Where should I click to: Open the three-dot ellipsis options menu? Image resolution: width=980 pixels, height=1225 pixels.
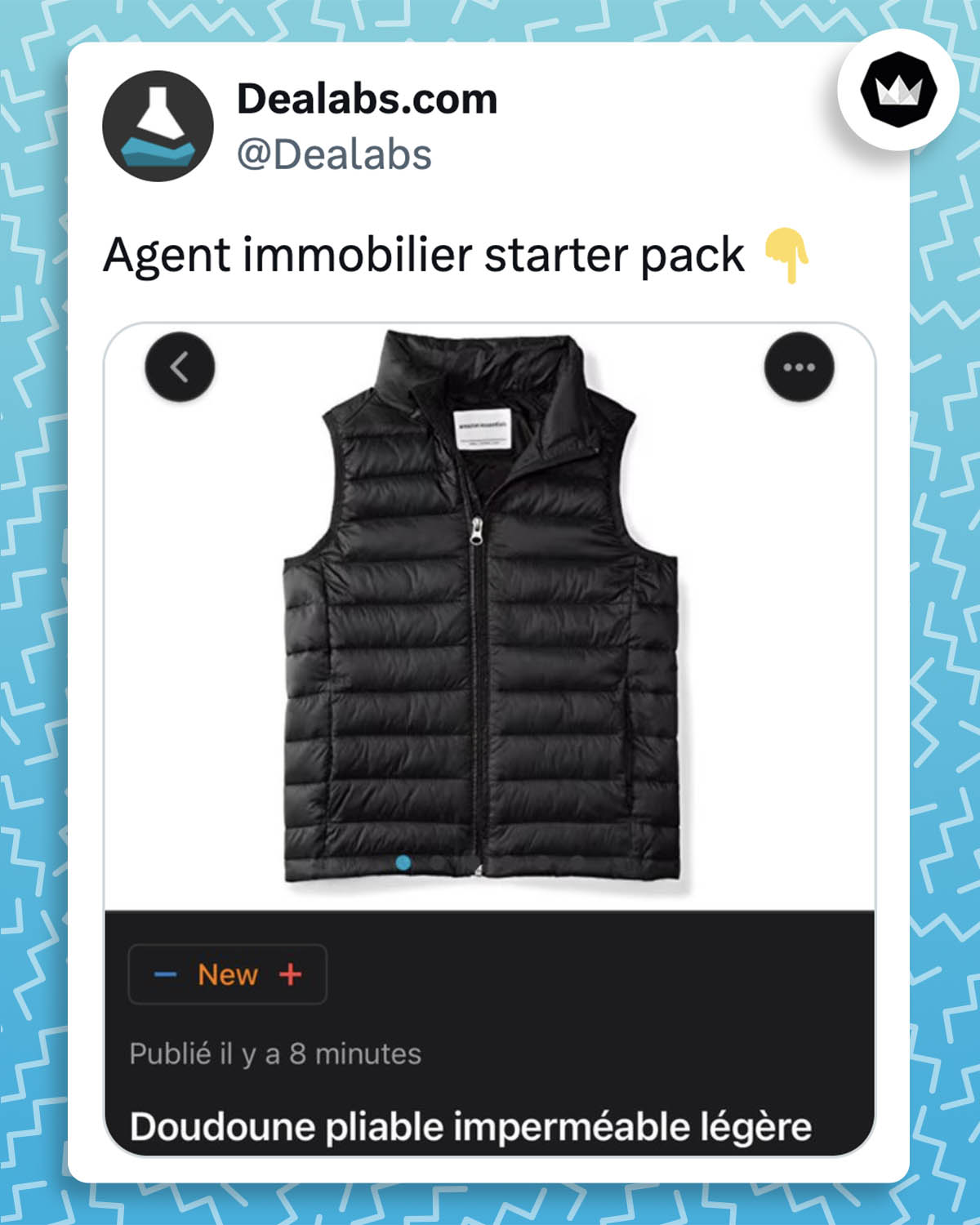798,367
